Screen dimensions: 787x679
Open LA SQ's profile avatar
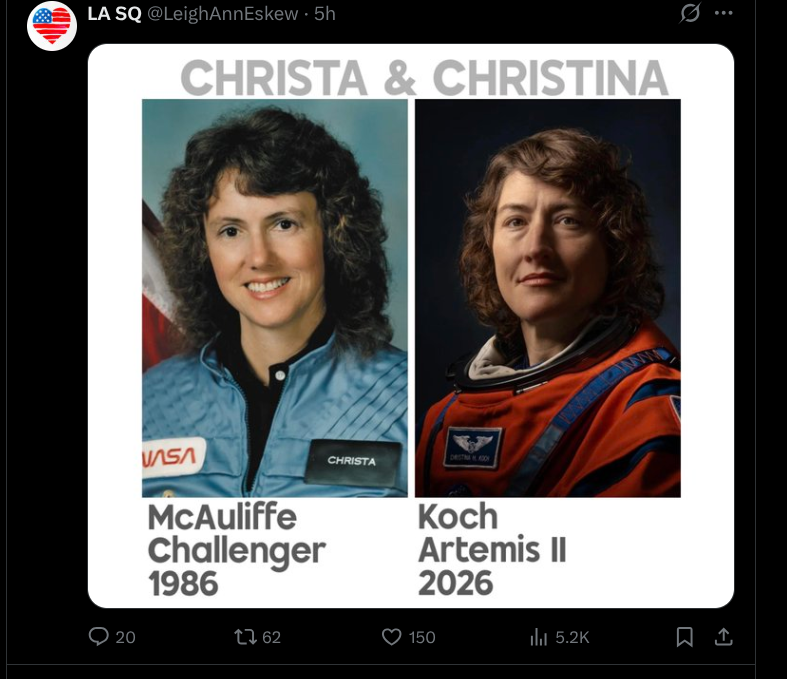pyautogui.click(x=51, y=26)
